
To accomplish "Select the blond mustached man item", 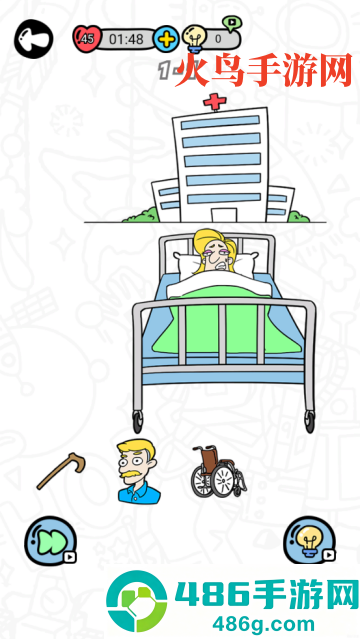I will (138, 471).
